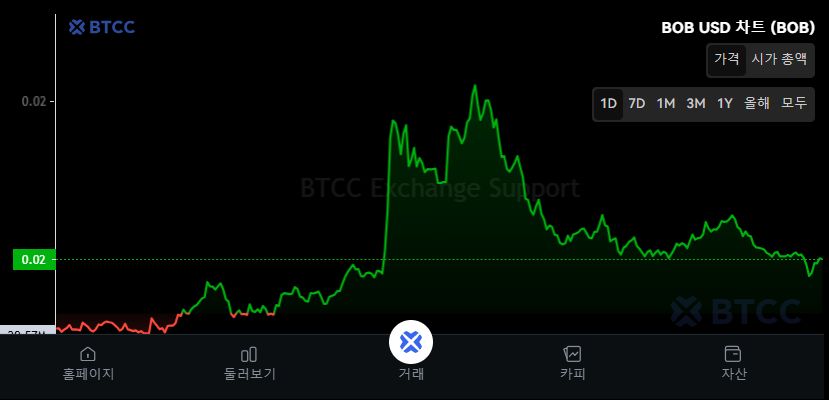Image resolution: width=829 pixels, height=400 pixels.
Task: Select the 1Y time range
Action: tap(725, 104)
